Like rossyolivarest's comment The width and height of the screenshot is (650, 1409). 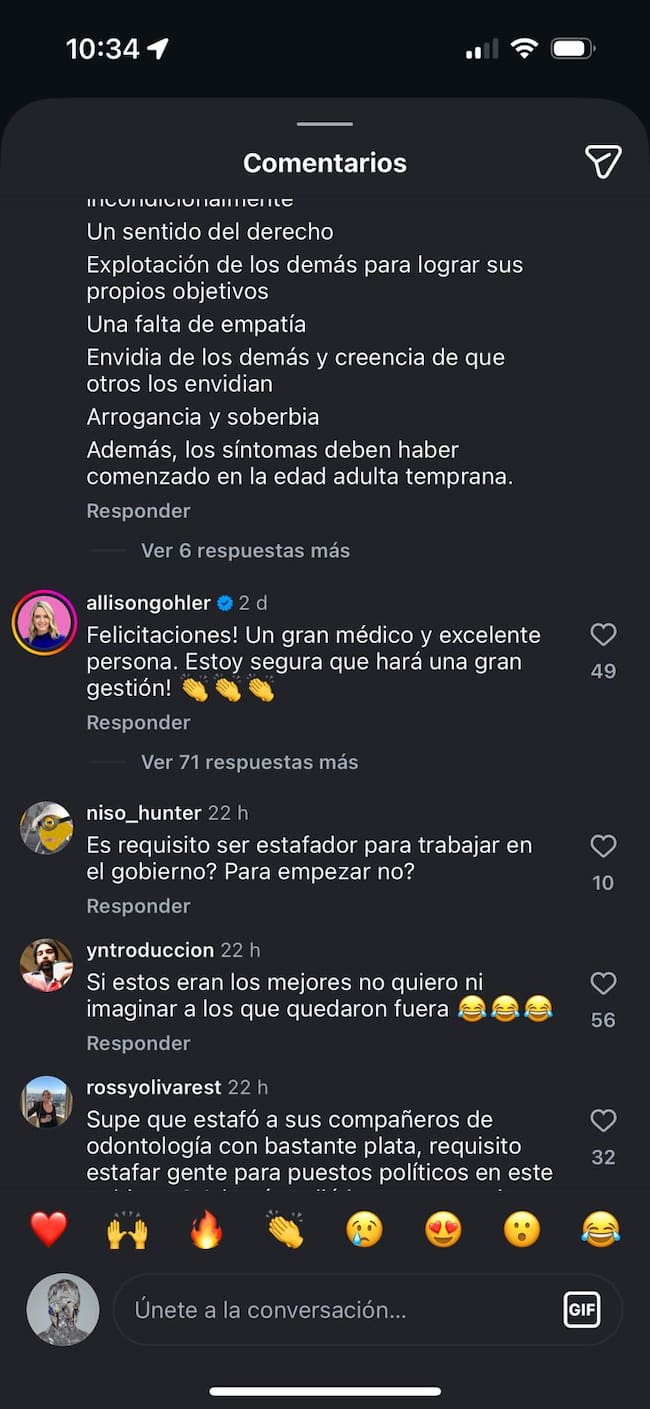(603, 1121)
